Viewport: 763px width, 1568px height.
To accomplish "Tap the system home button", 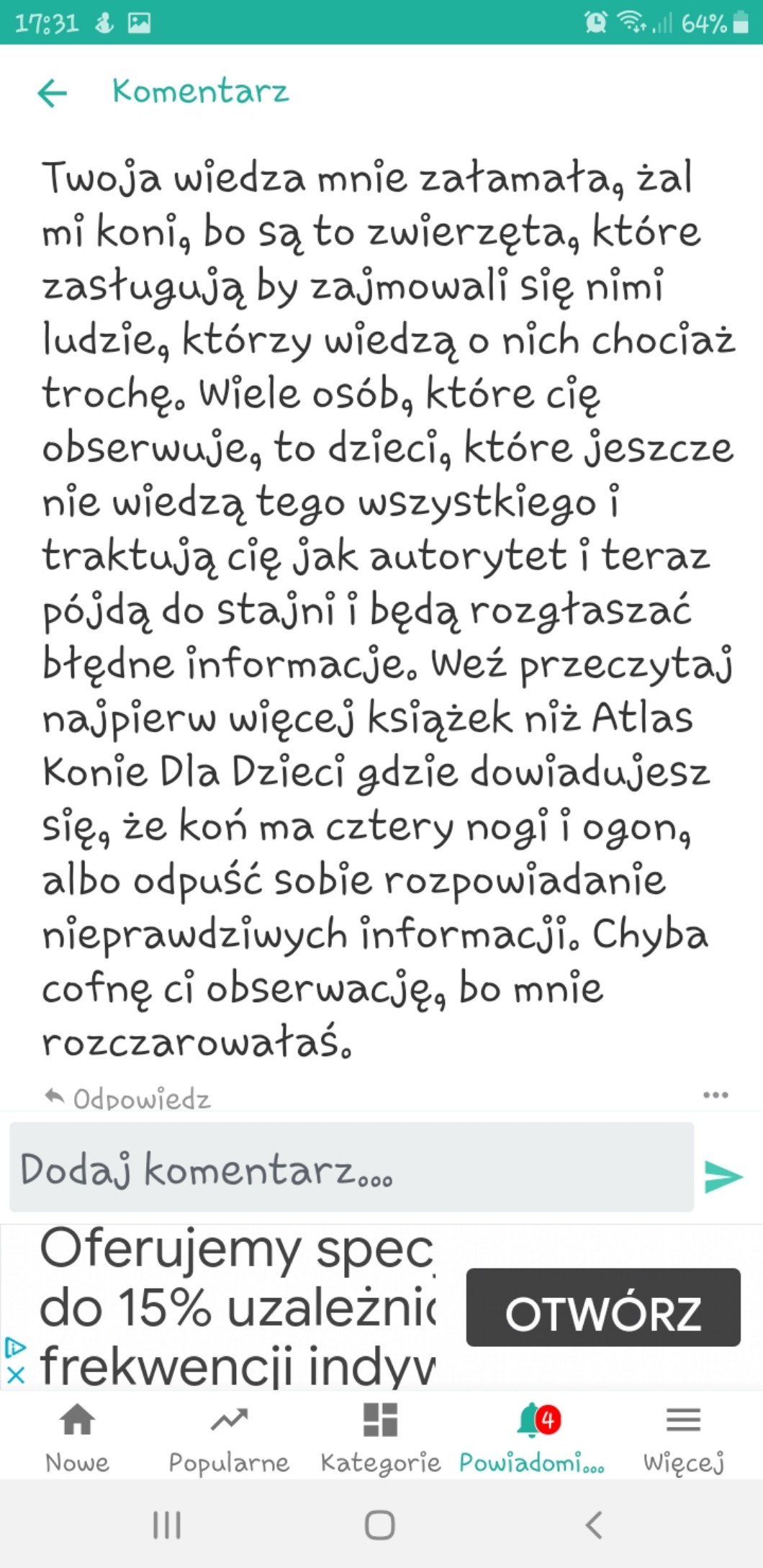I will tap(380, 1523).
